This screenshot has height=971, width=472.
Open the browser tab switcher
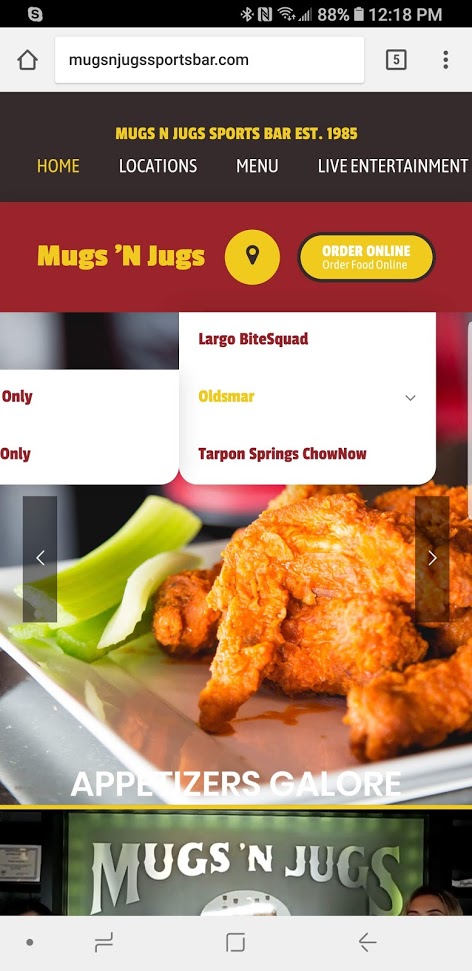pyautogui.click(x=396, y=60)
